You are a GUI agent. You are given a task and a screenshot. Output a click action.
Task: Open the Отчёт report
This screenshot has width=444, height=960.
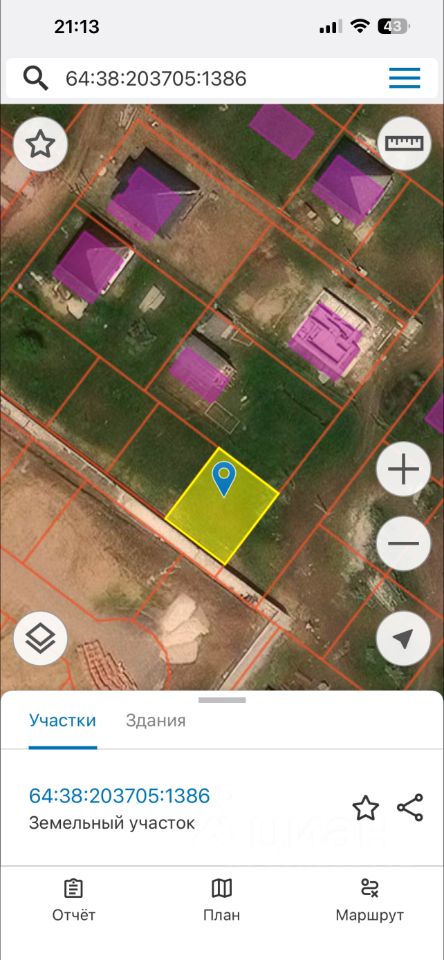click(73, 901)
